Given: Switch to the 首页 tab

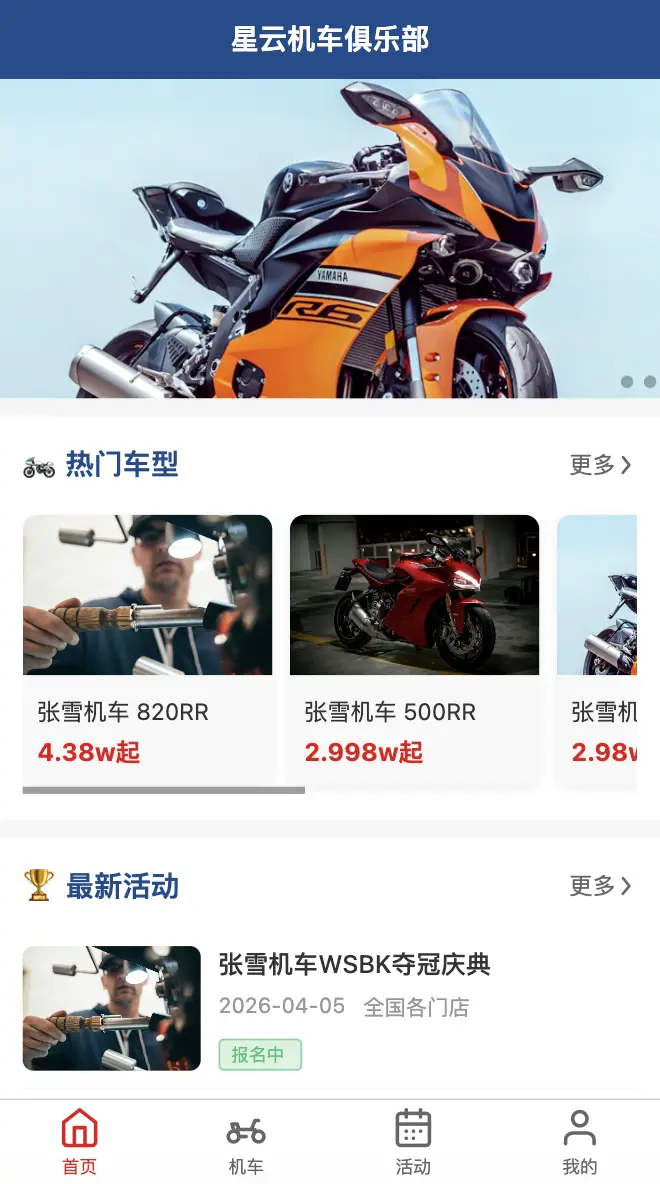Looking at the screenshot, I should [x=80, y=1141].
